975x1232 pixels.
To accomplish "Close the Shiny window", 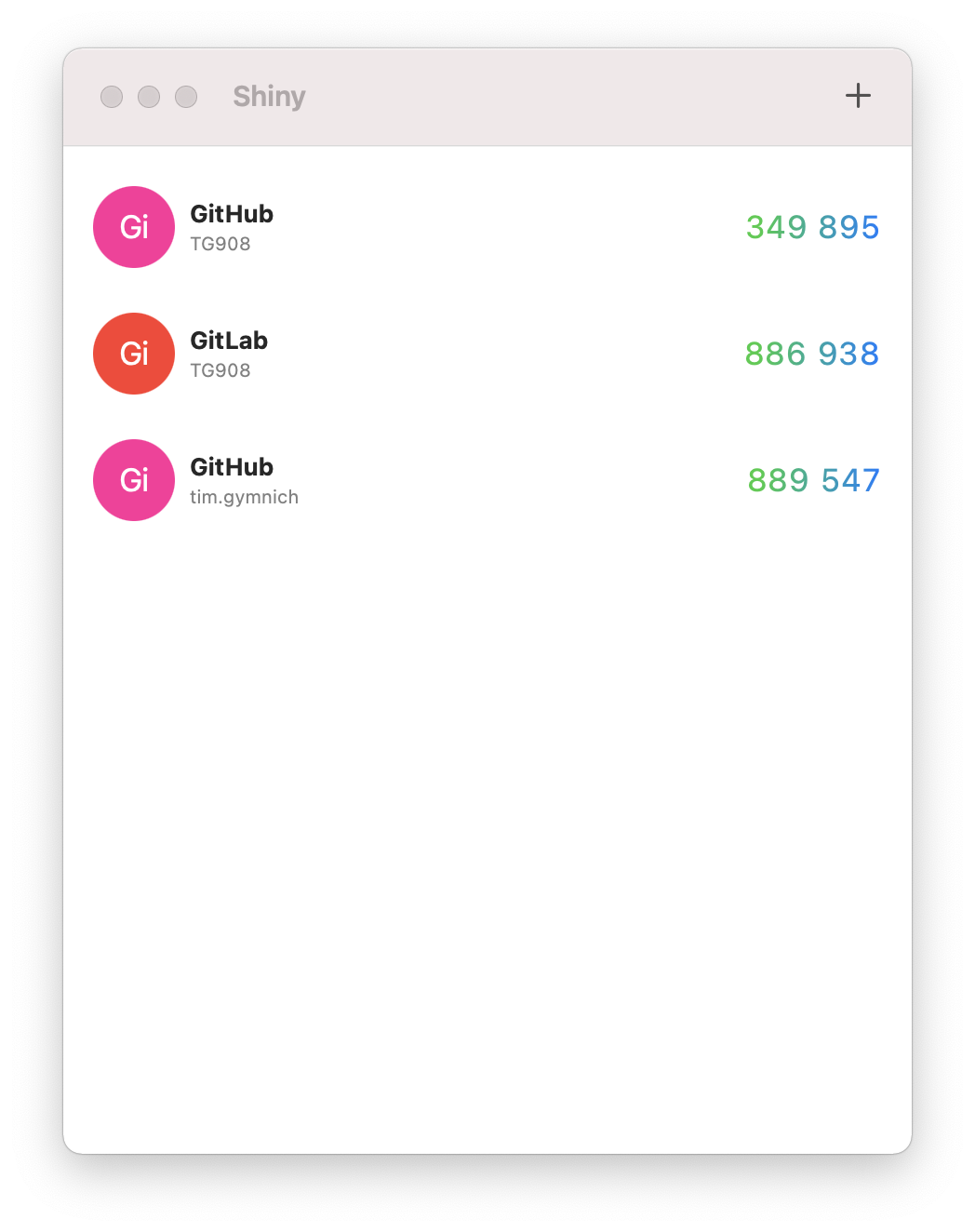I will [112, 97].
